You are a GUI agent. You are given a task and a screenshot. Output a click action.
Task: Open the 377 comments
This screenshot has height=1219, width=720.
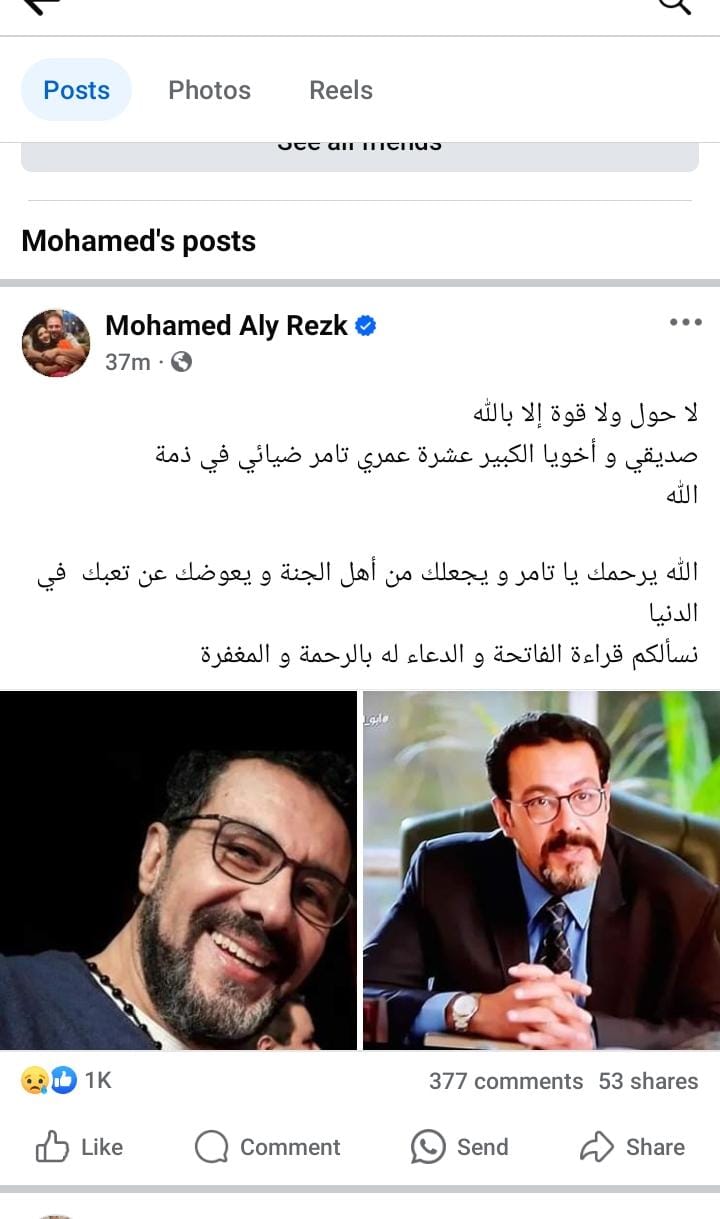[505, 1081]
